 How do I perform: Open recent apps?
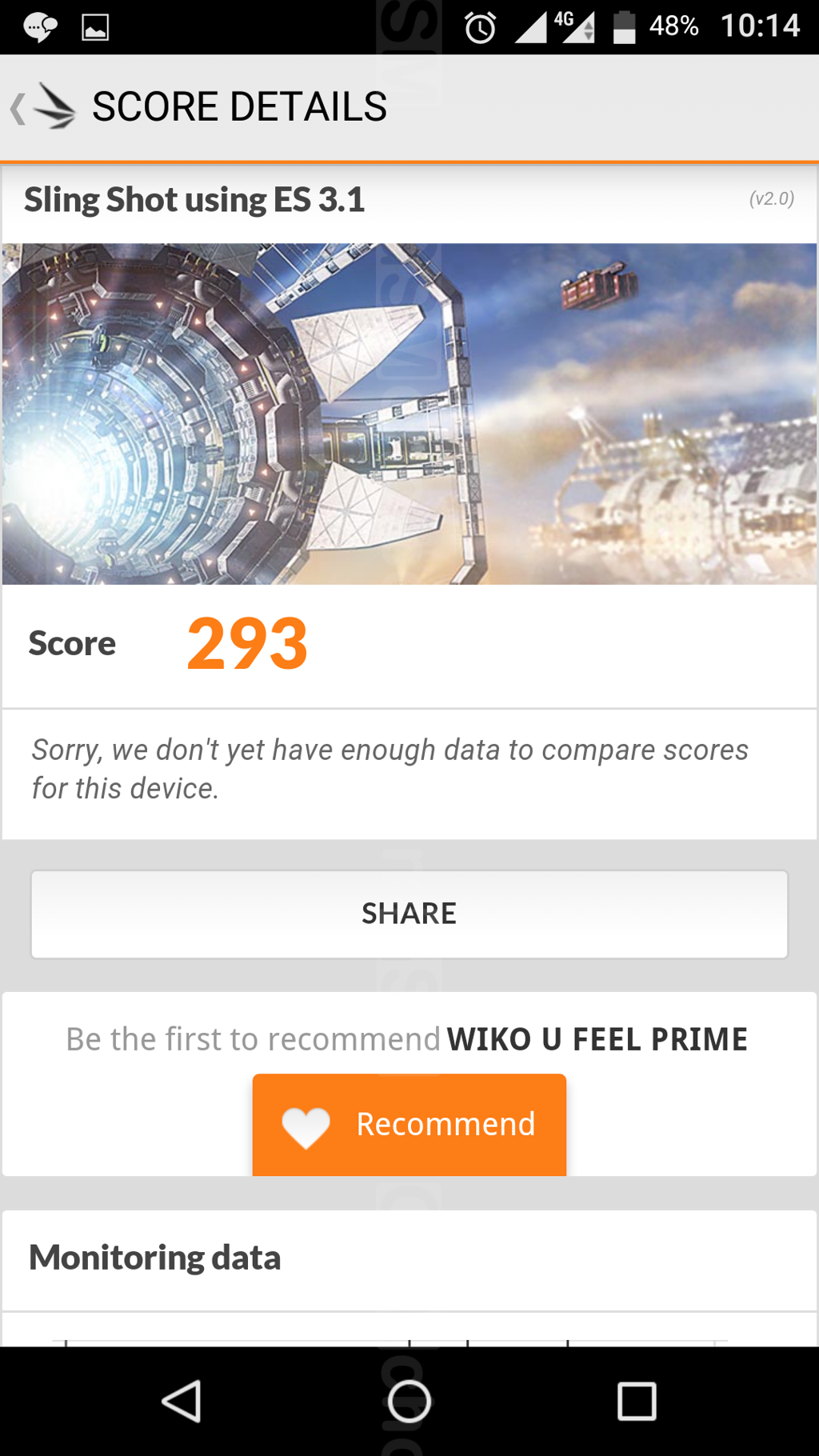coord(637,1401)
